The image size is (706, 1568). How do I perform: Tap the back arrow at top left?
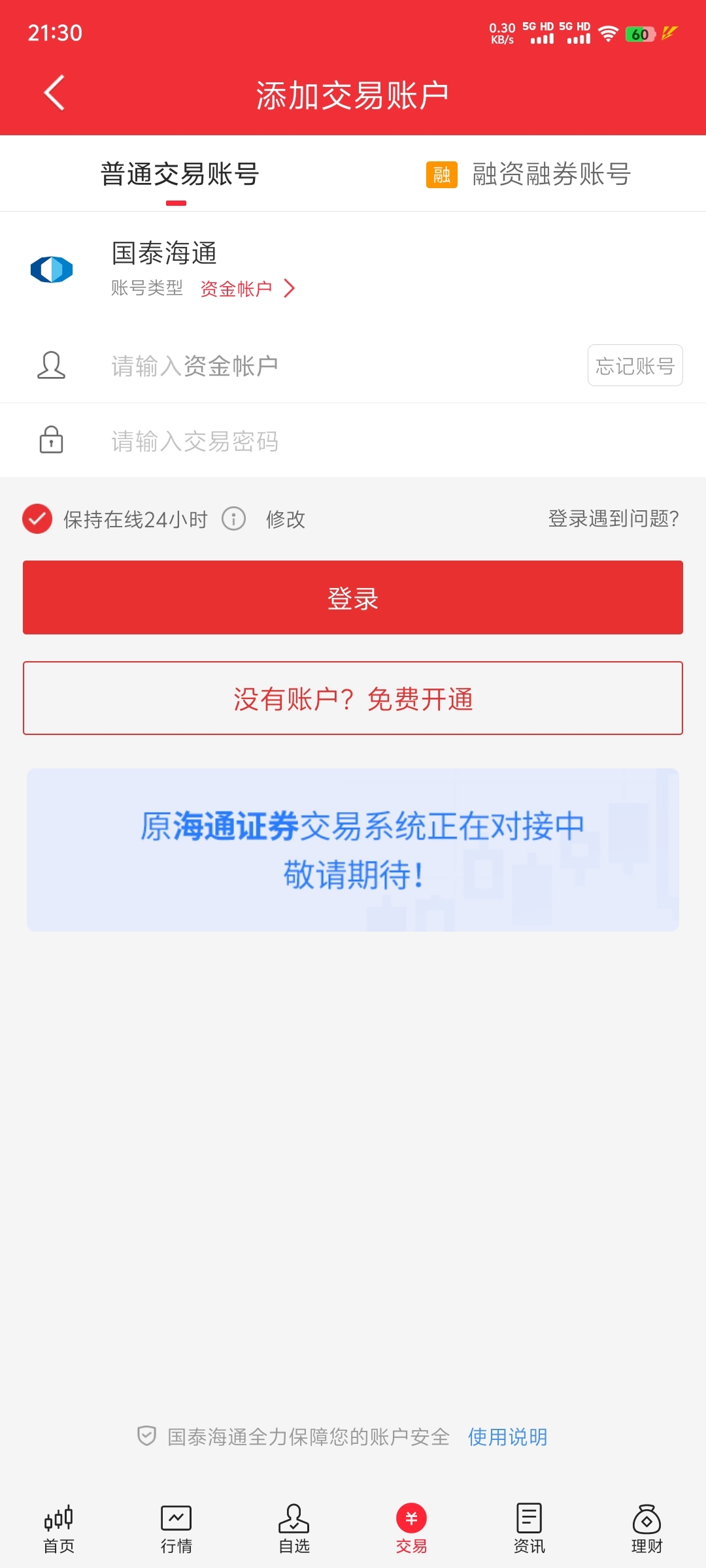(52, 93)
